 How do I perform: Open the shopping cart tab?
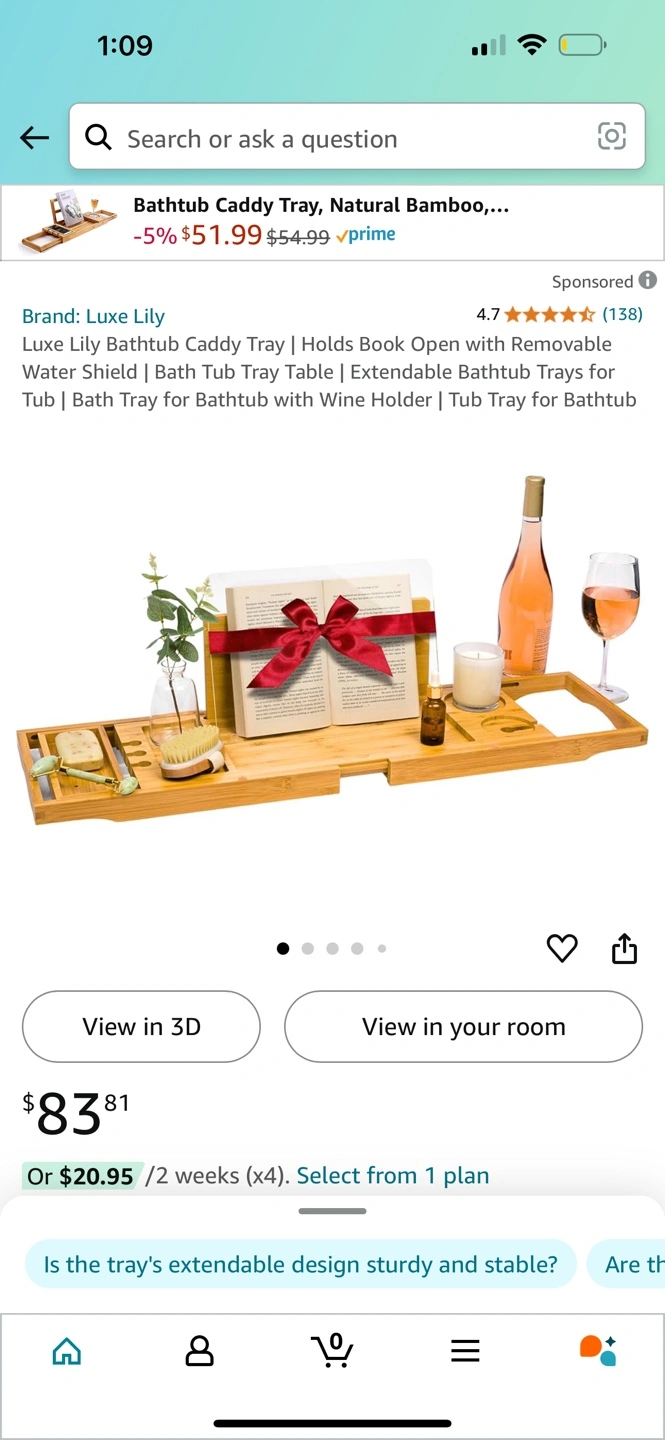pos(331,1350)
